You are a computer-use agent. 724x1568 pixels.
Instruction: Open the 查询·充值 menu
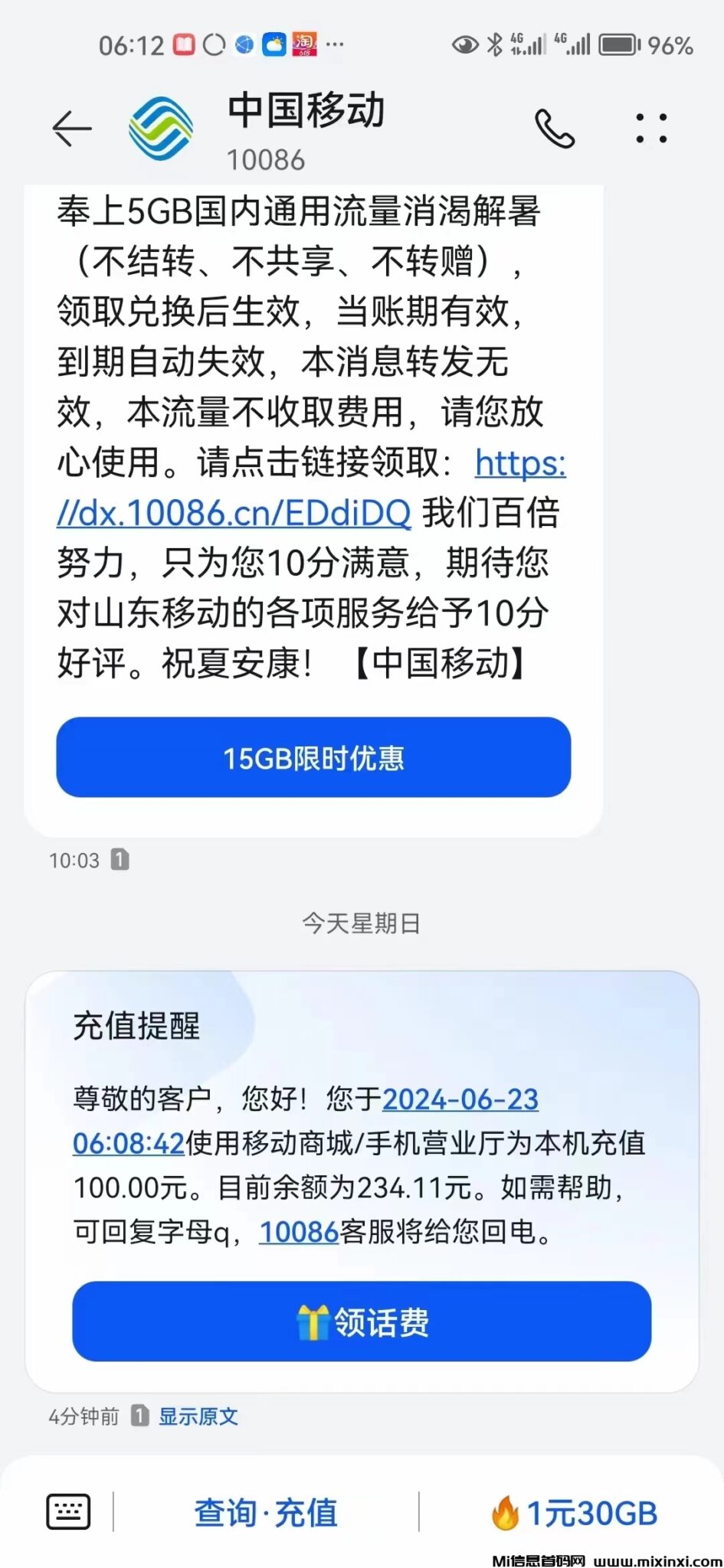[266, 1513]
